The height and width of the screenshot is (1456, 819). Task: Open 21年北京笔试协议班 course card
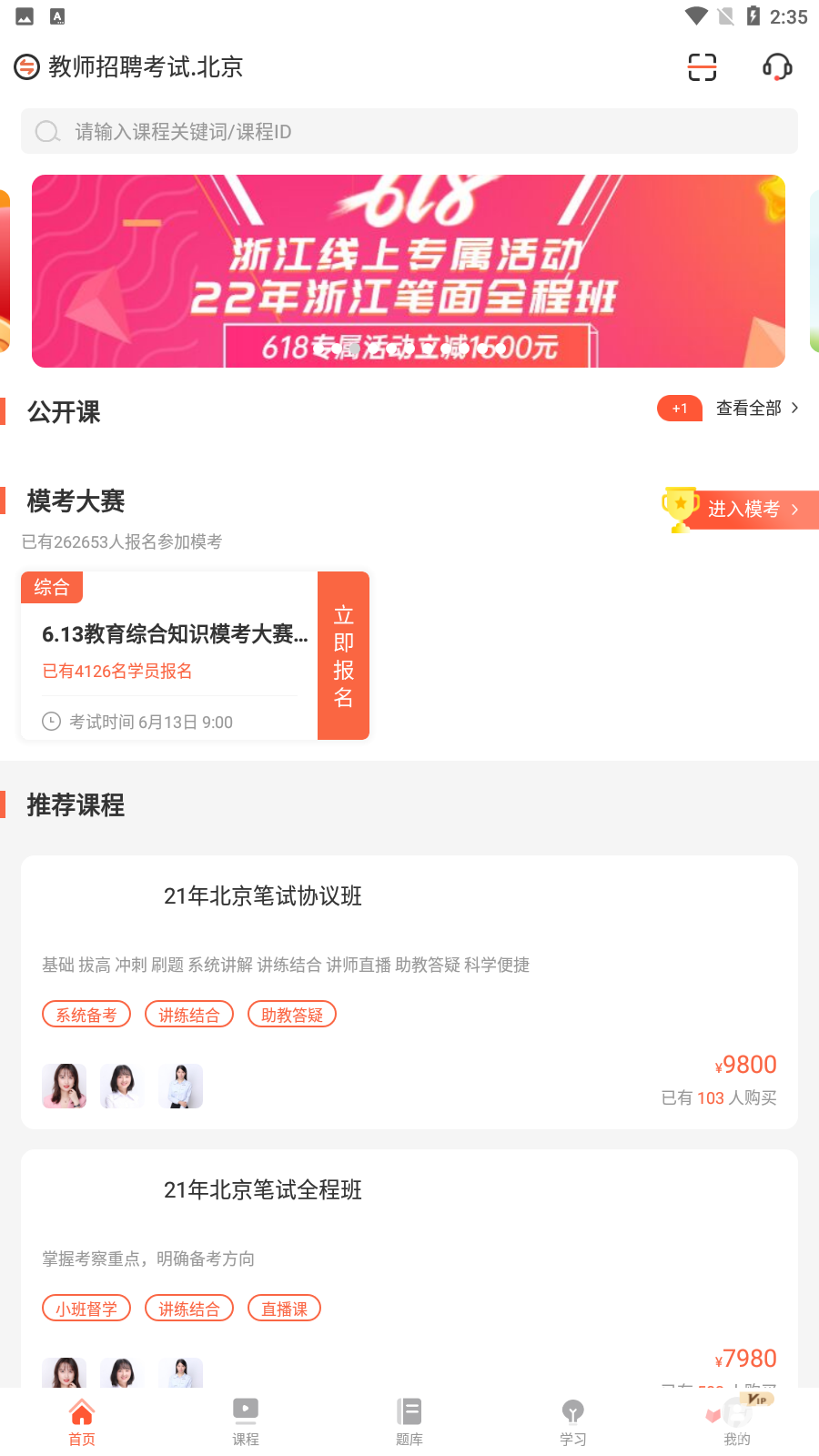click(x=409, y=992)
